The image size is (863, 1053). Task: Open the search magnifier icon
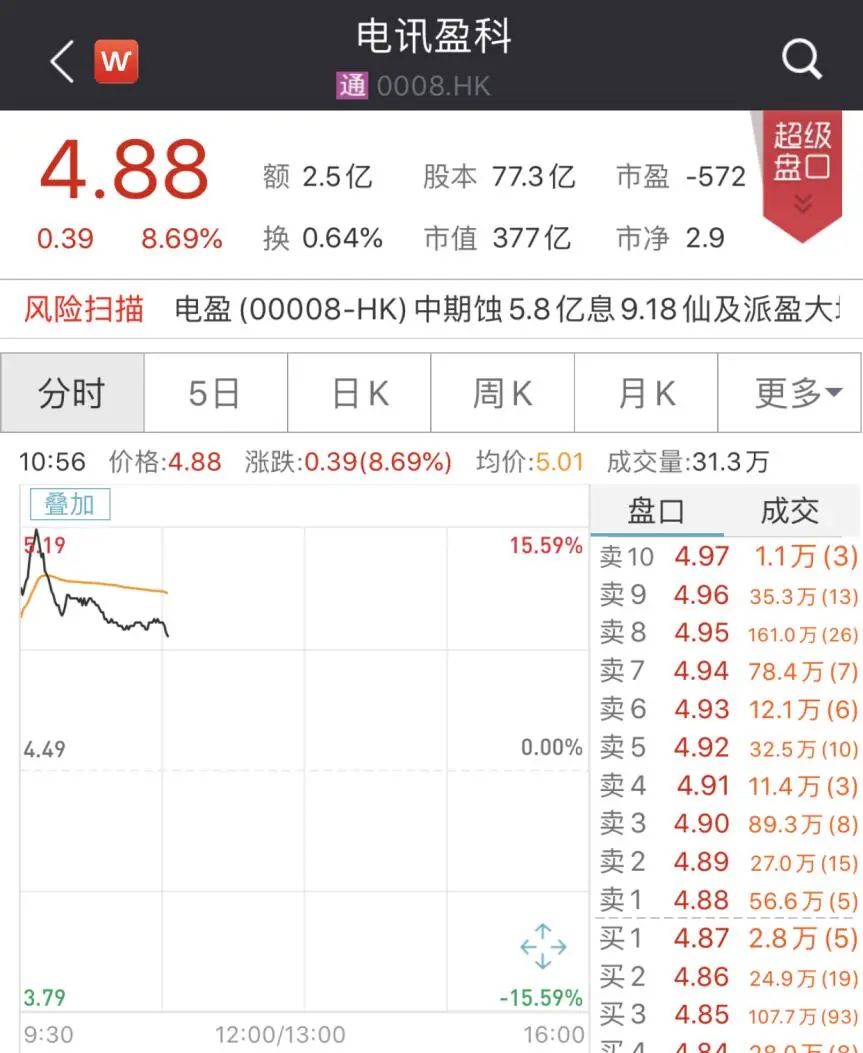(801, 60)
